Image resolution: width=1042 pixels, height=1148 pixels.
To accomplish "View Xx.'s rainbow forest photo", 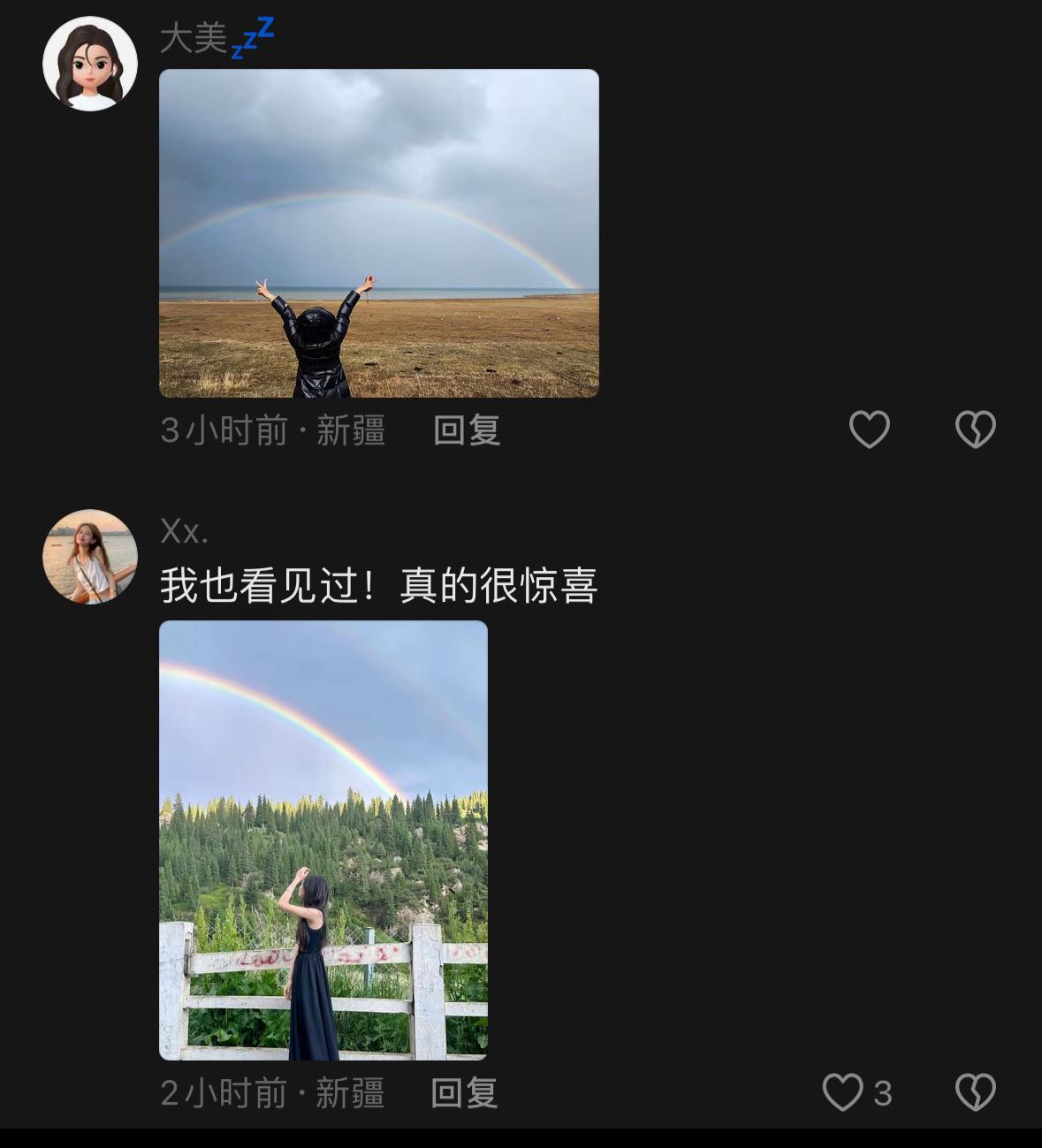I will point(323,840).
